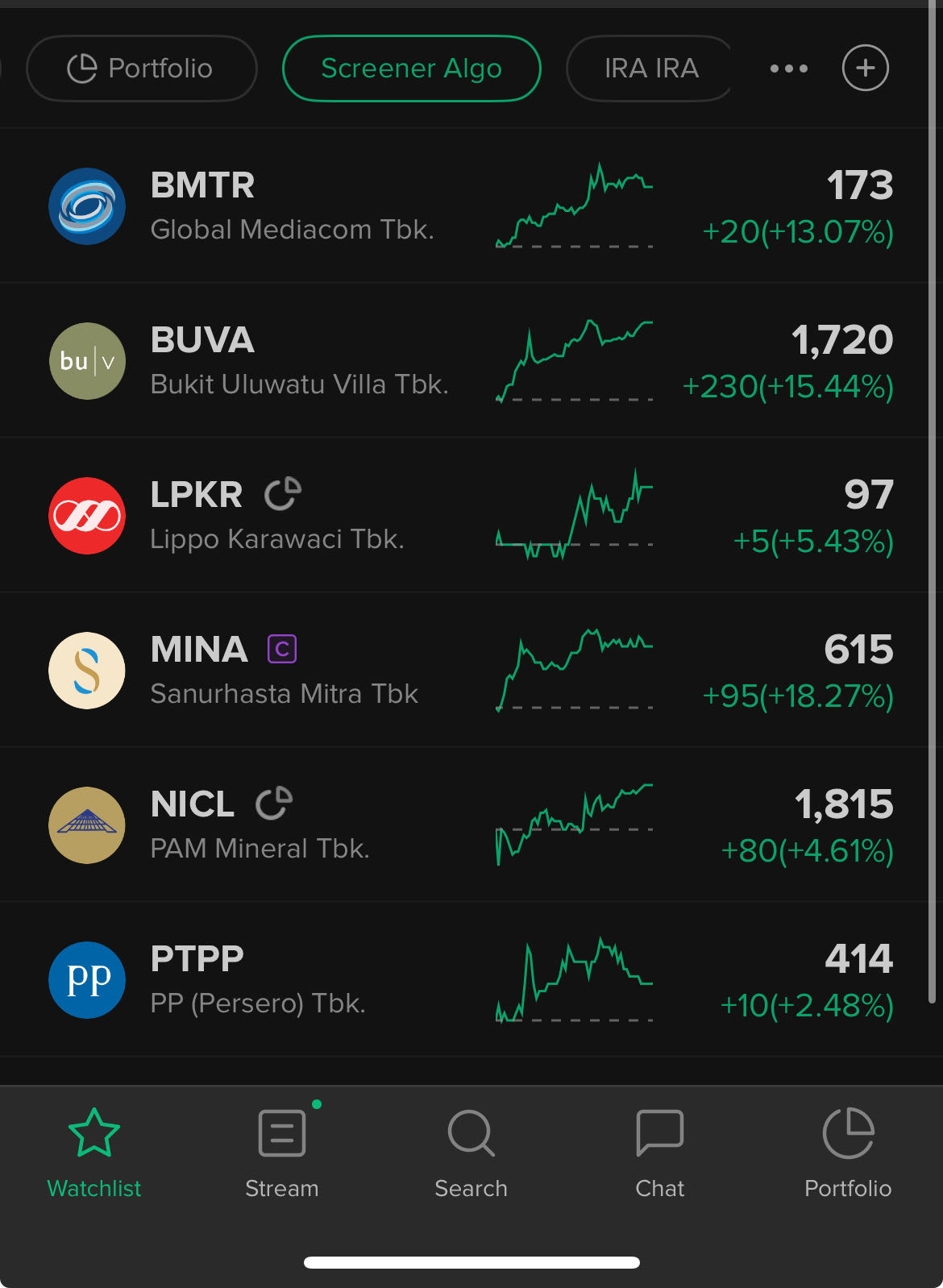943x1288 pixels.
Task: Open the three-dot more watchlists menu
Action: pos(788,69)
